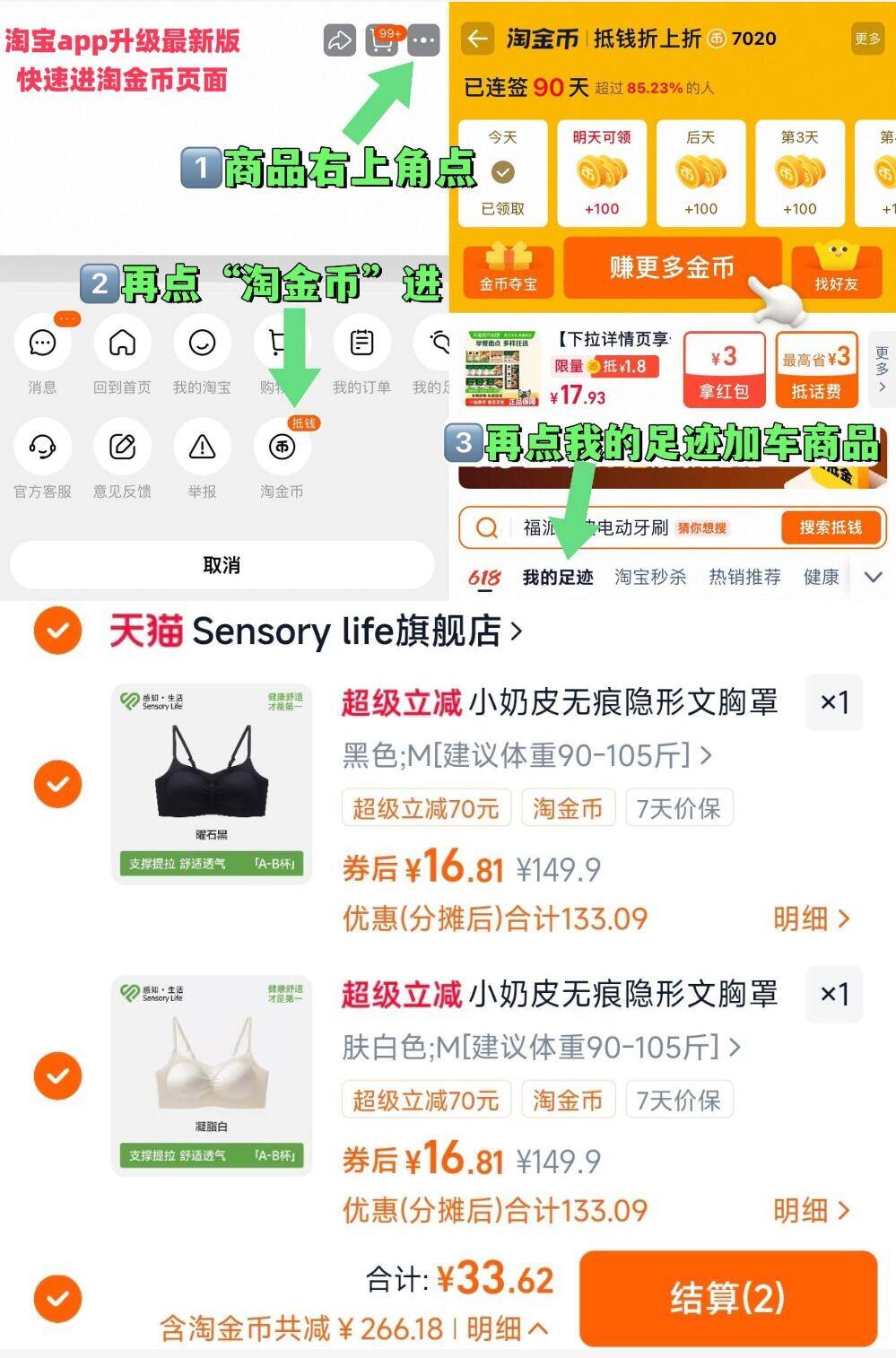
Task: Expand the category tabs chevron beside 健康
Action: pos(873,577)
